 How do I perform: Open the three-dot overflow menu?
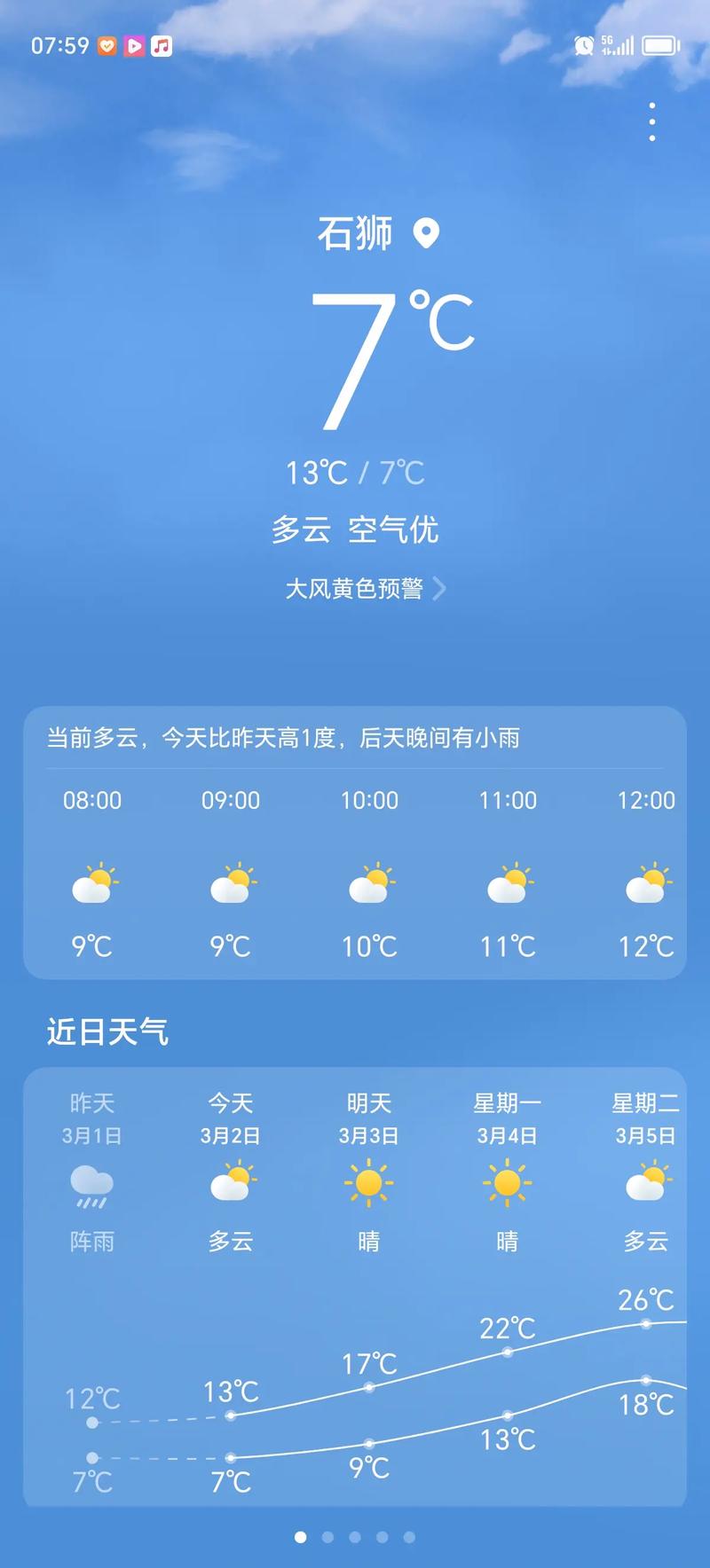(x=651, y=120)
